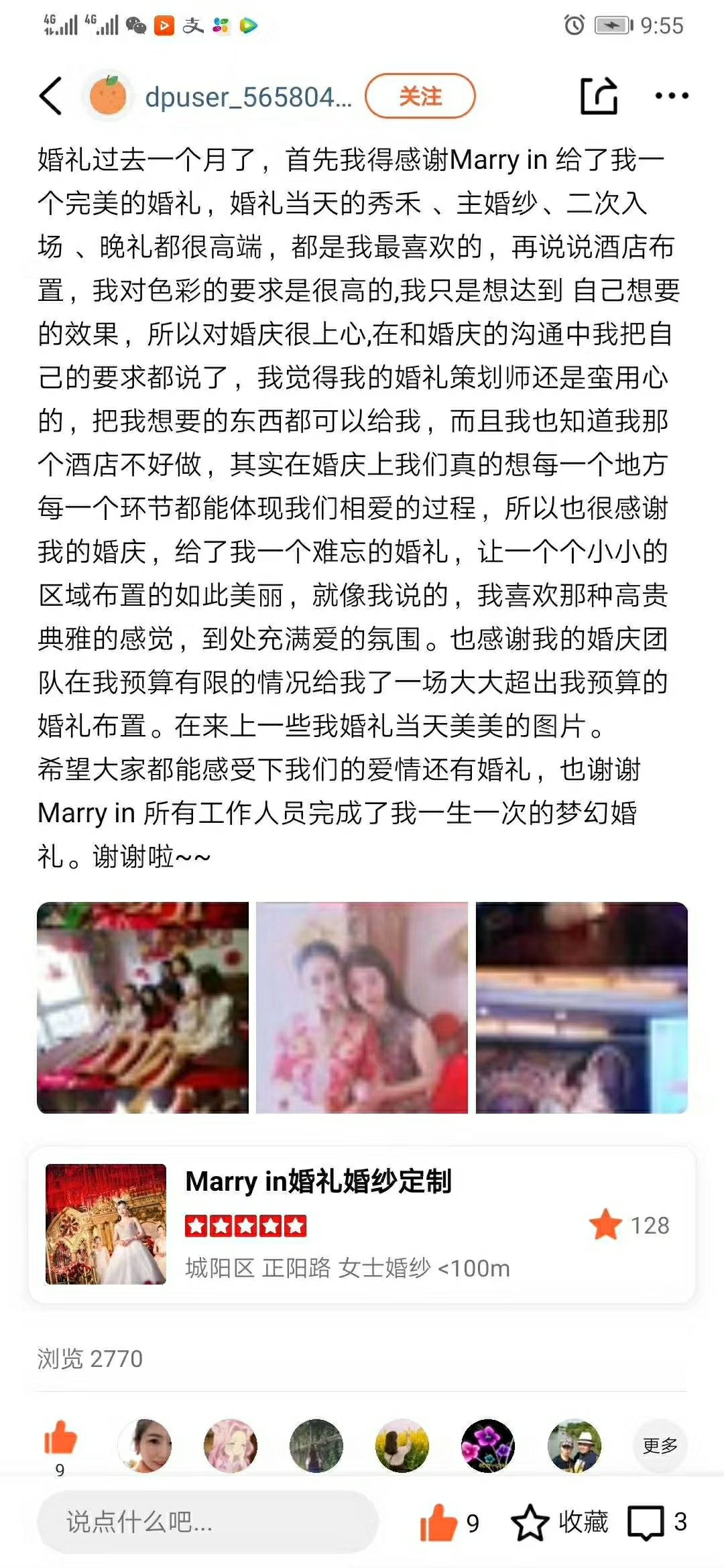Tap 更多 to see more likers

pyautogui.click(x=660, y=1445)
